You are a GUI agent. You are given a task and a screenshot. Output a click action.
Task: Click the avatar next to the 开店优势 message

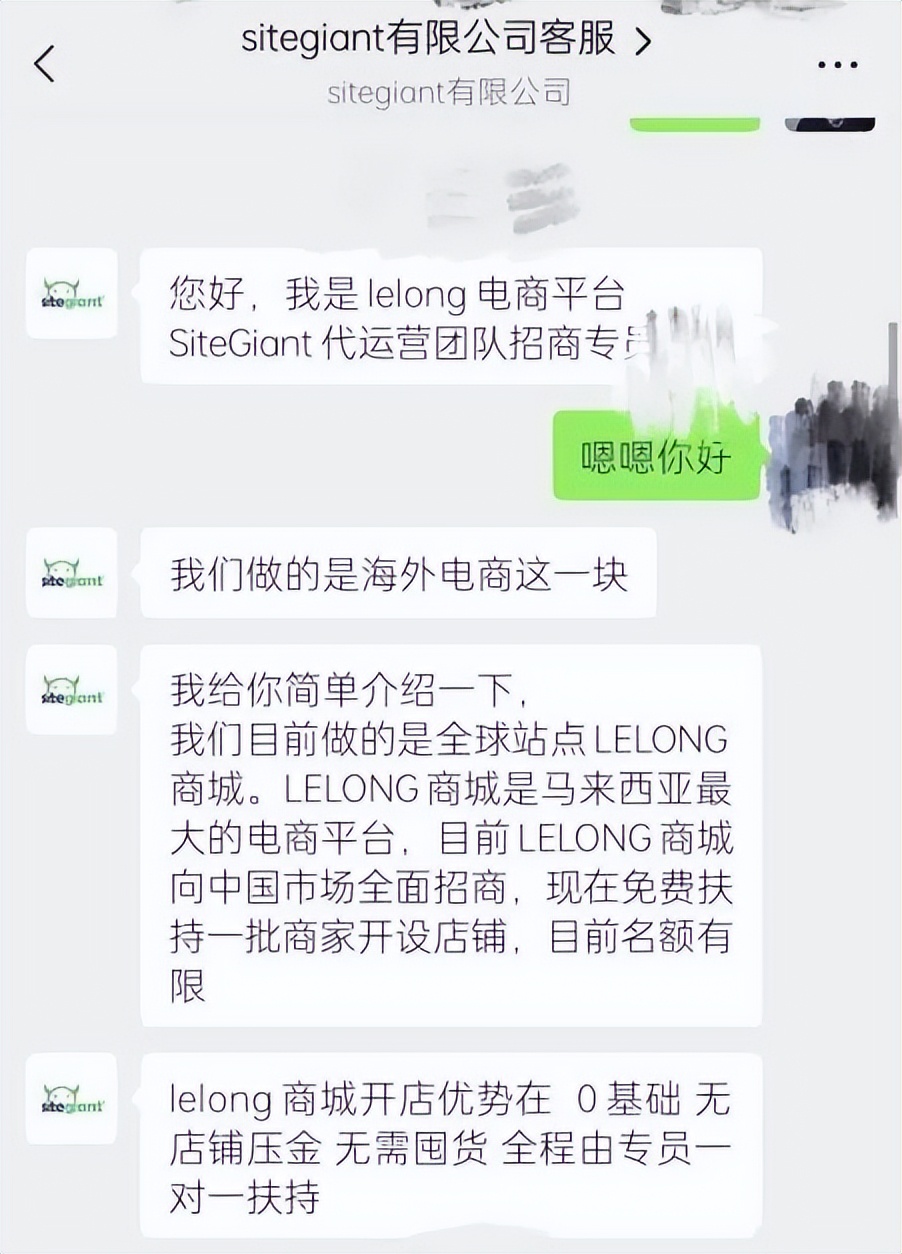(71, 1100)
